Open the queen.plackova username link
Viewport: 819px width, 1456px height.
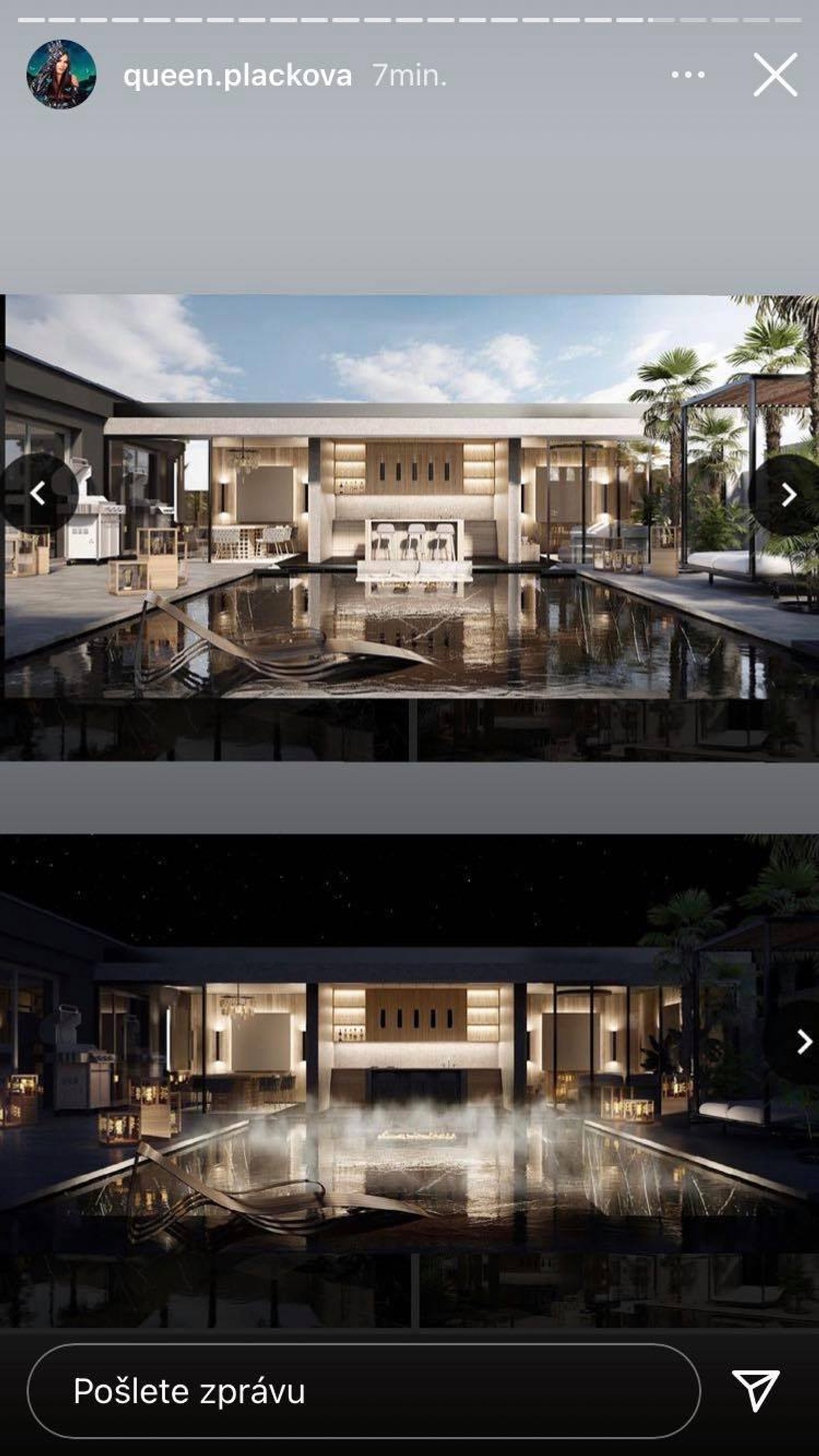(238, 76)
